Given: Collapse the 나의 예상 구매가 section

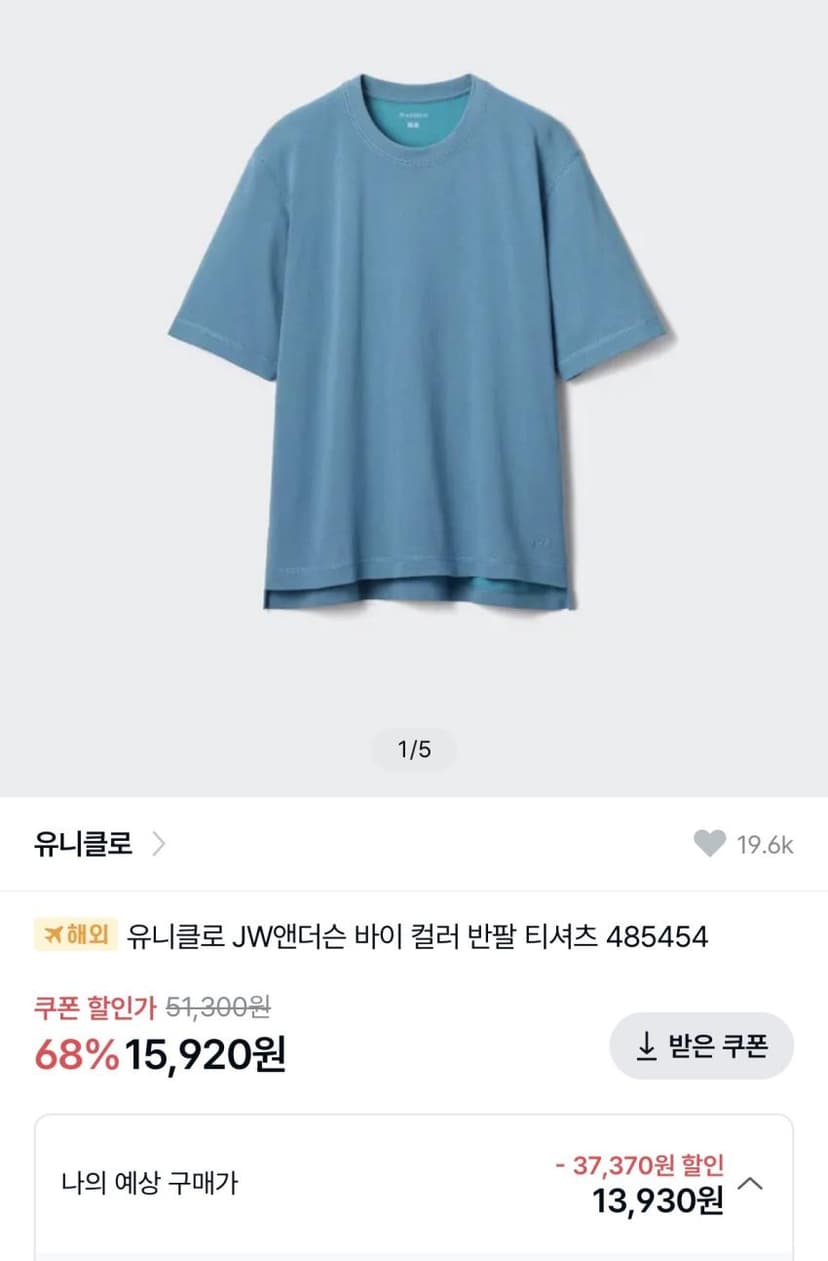Looking at the screenshot, I should (x=751, y=1184).
